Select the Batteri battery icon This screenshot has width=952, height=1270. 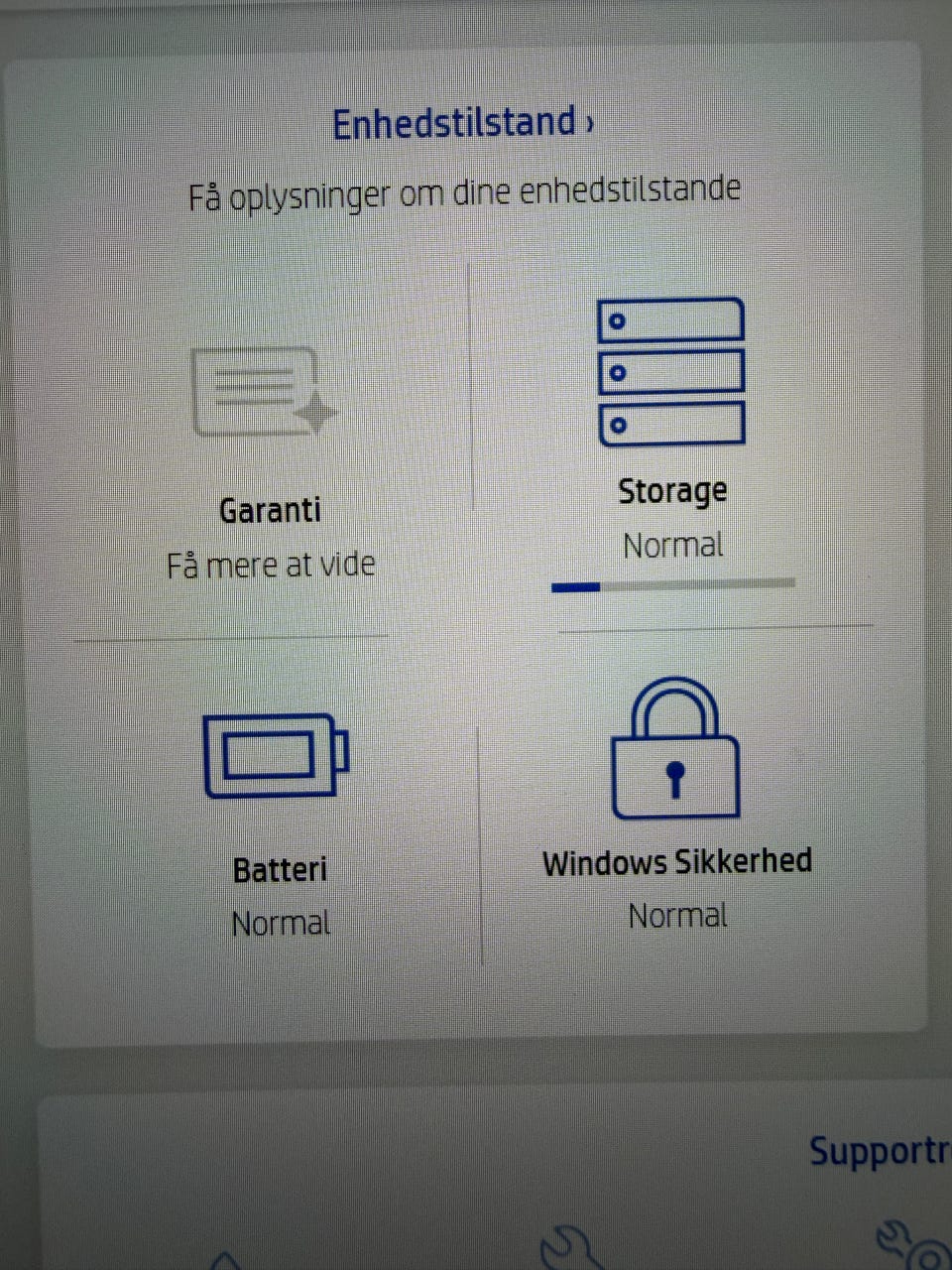pyautogui.click(x=274, y=756)
